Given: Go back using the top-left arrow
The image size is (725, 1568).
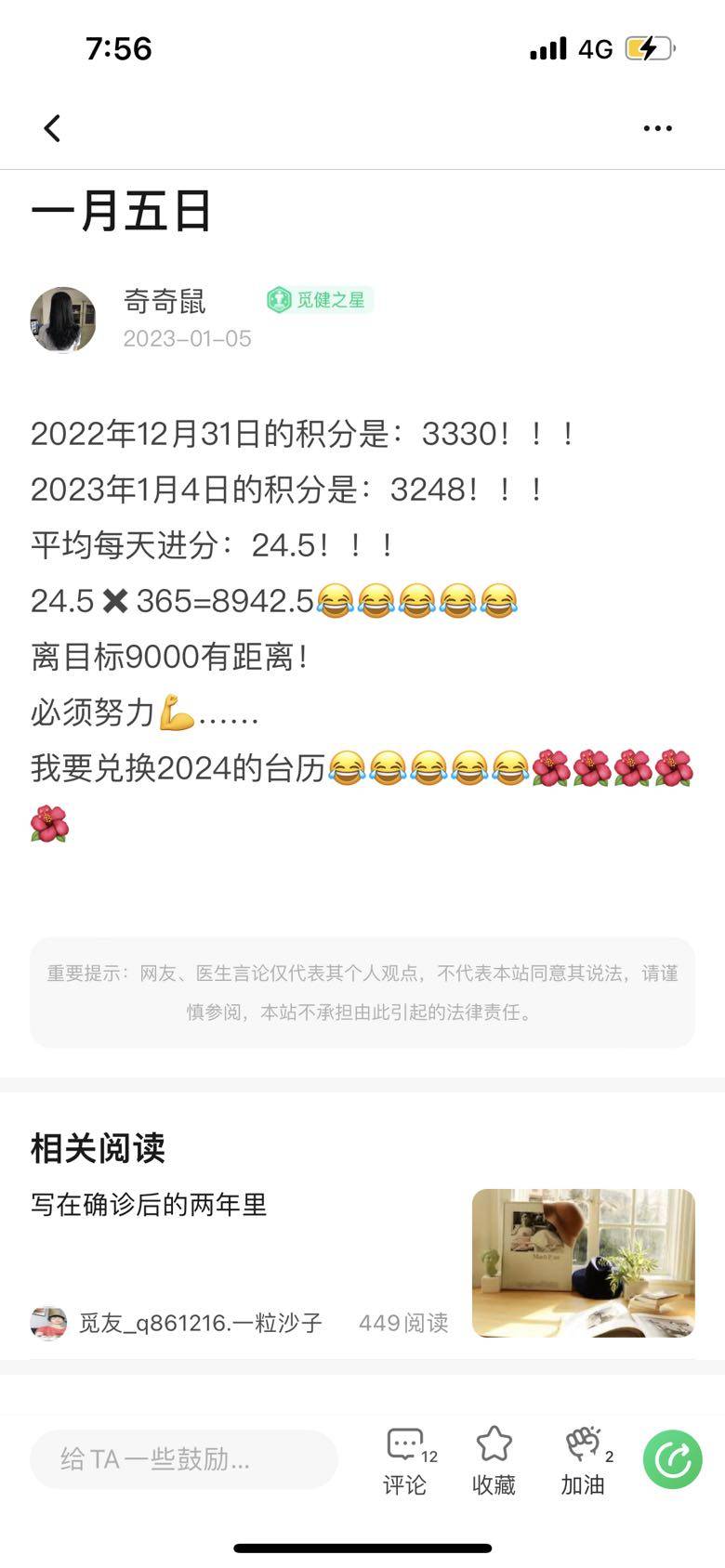Looking at the screenshot, I should 53,128.
